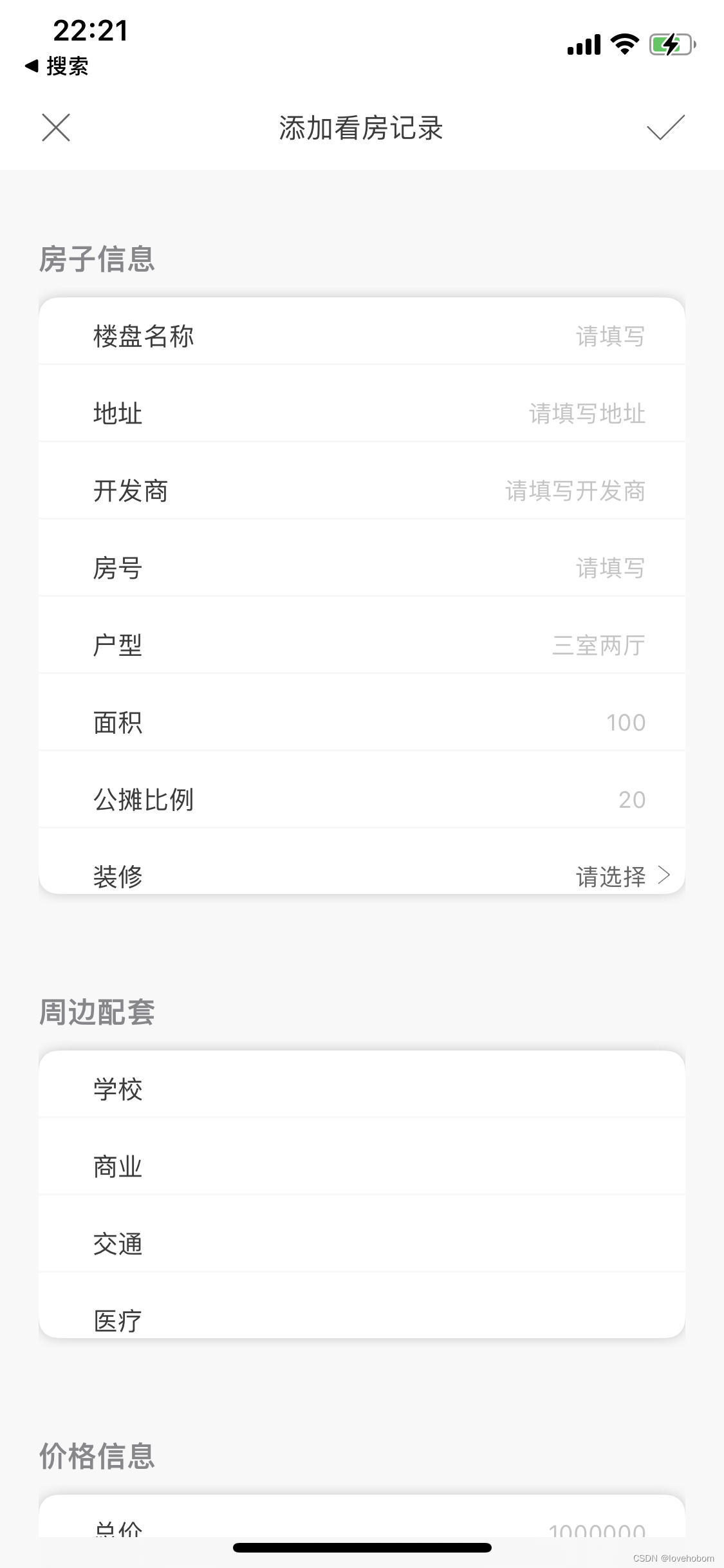Image resolution: width=724 pixels, height=1568 pixels.
Task: Select the 商业 row
Action: click(x=362, y=1166)
